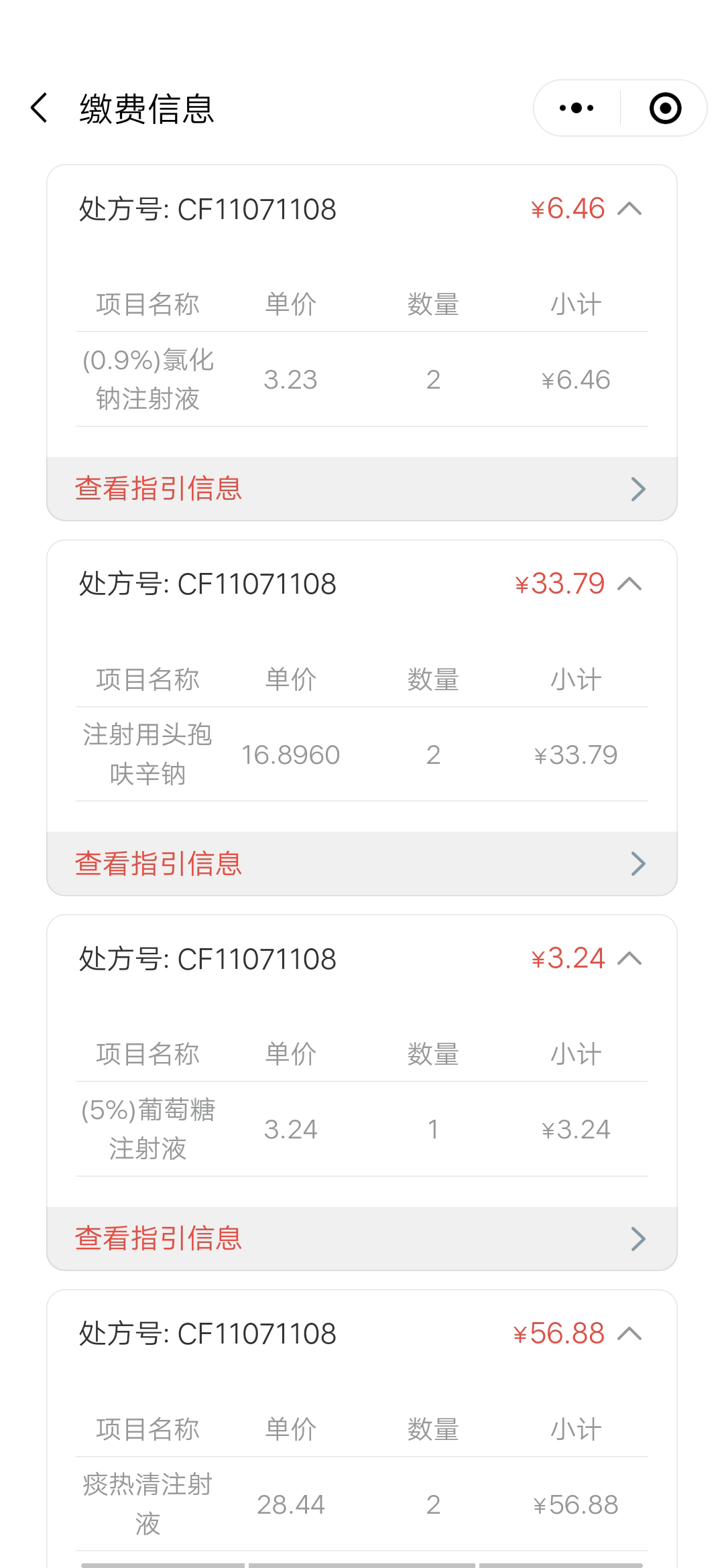Collapse the ¥6.46 prescription card

tap(629, 209)
